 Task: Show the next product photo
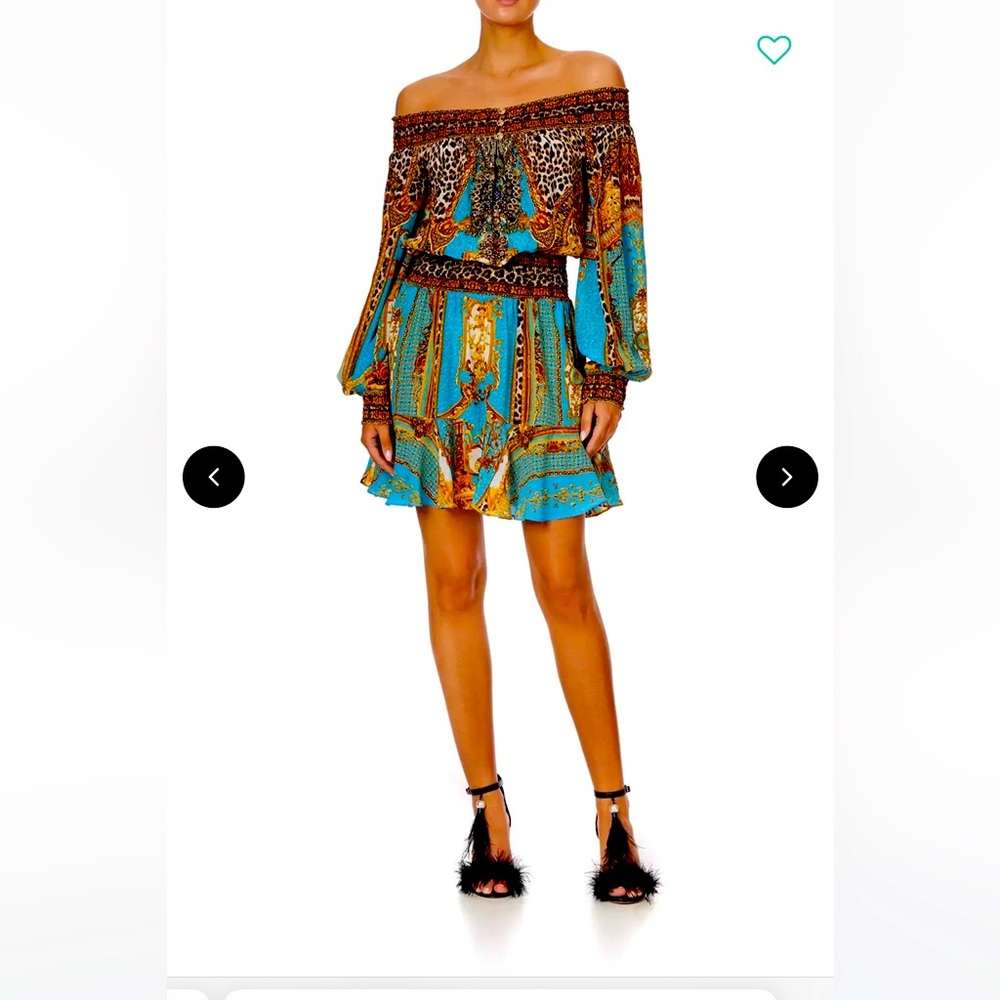pos(786,477)
